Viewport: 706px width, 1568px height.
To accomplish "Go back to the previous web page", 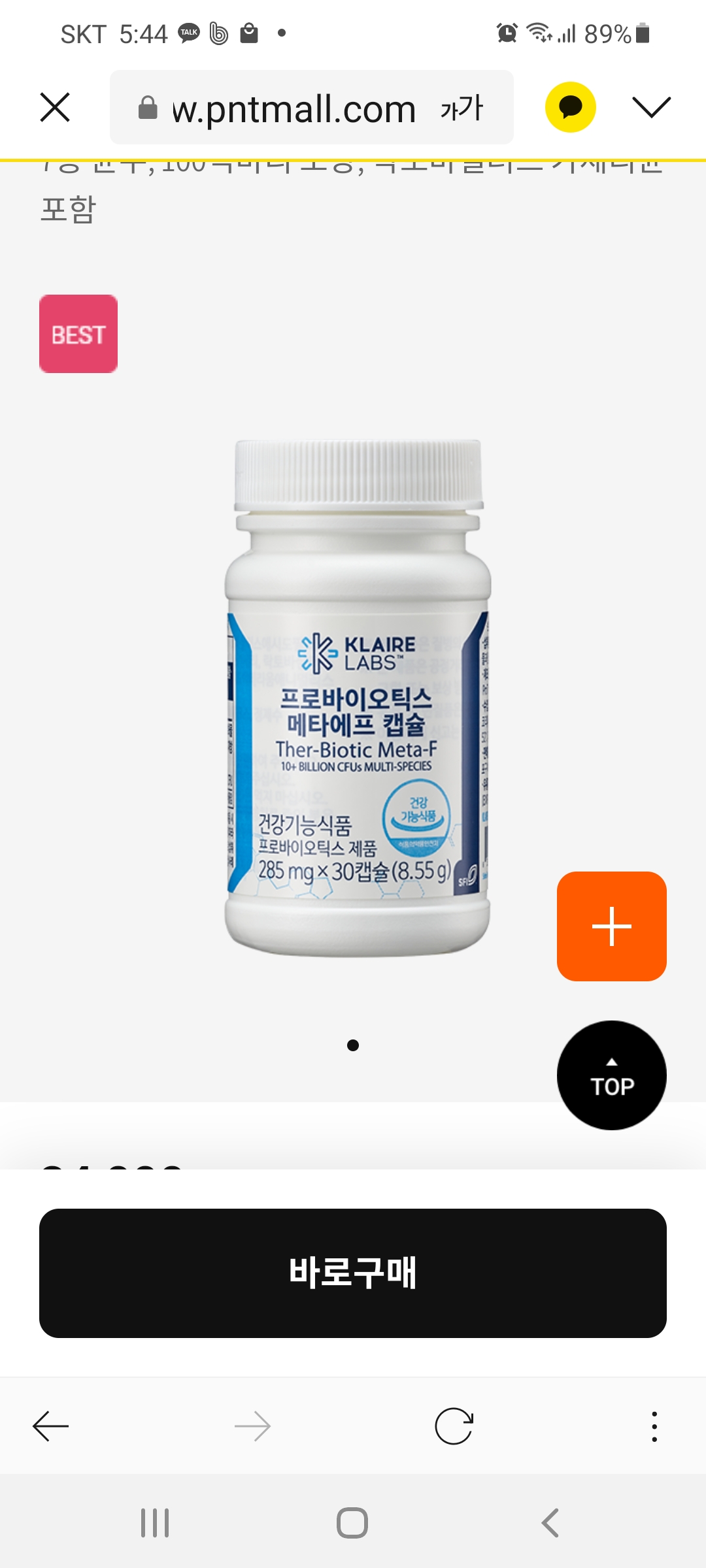I will [x=51, y=1426].
